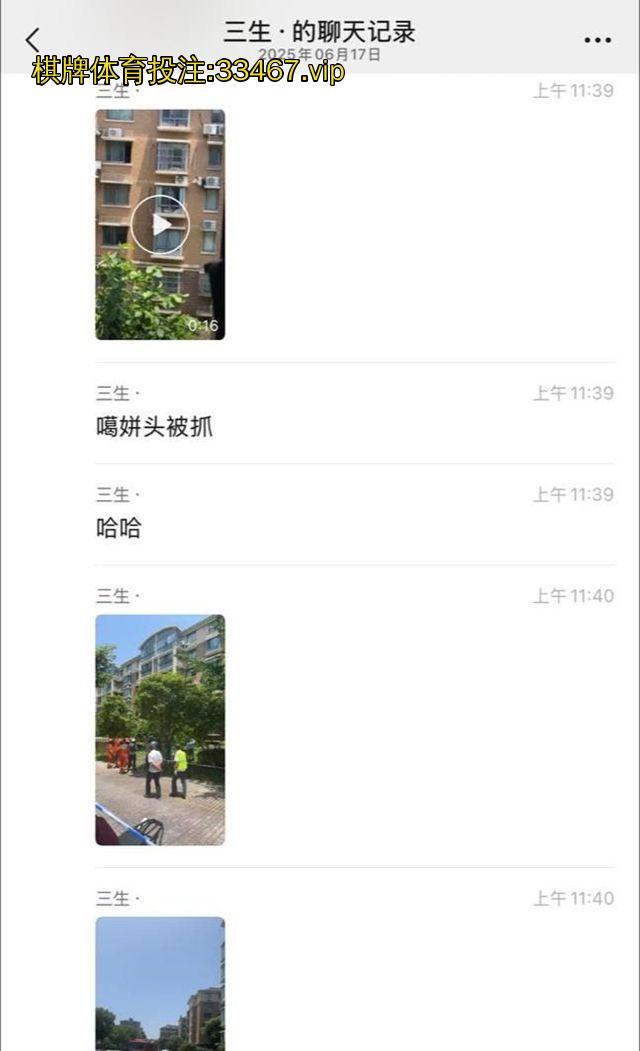Viewport: 640px width, 1051px height.
Task: Open the three-dot more options menu
Action: coord(597,40)
